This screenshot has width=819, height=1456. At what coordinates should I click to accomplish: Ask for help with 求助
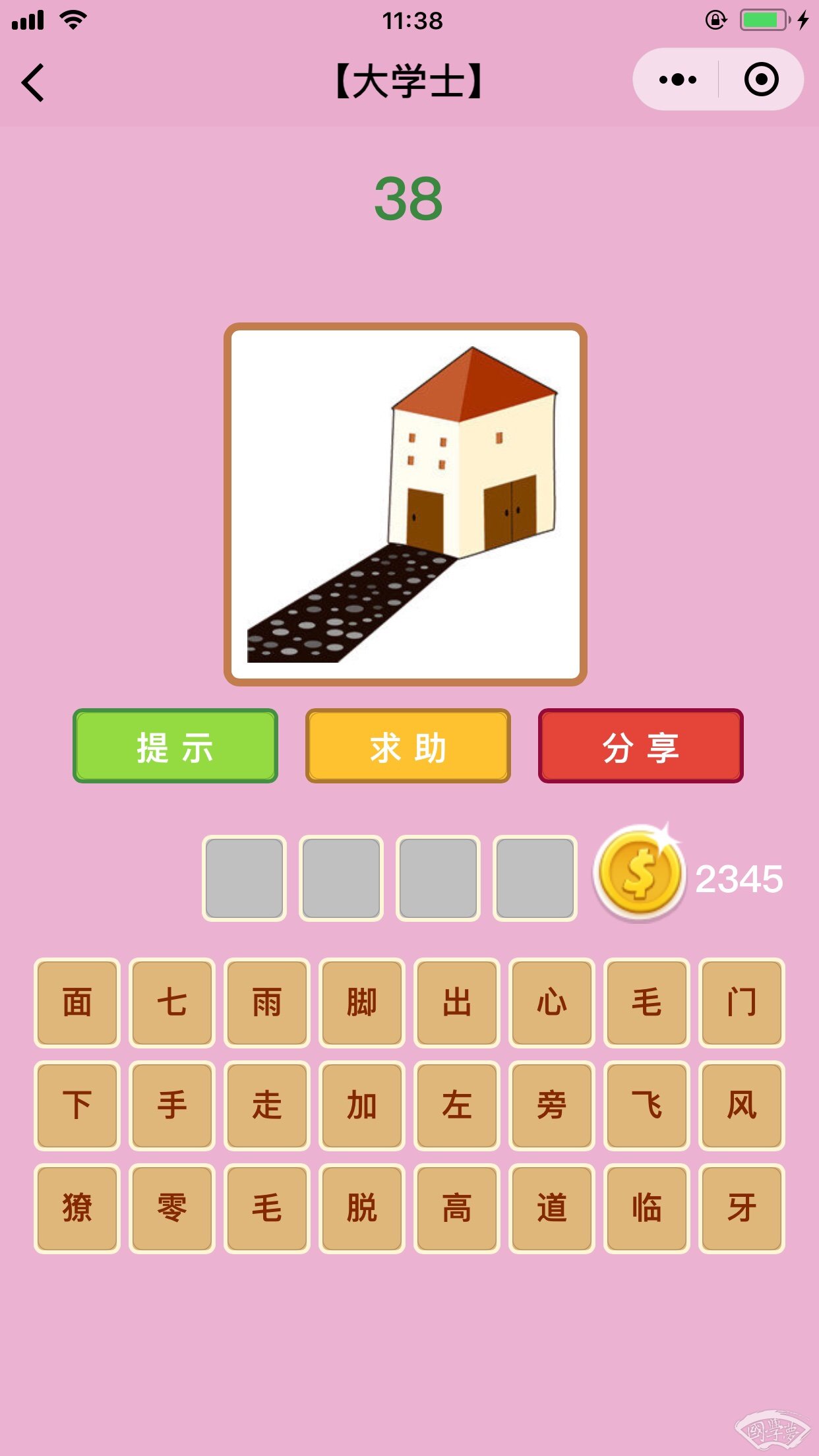click(408, 746)
